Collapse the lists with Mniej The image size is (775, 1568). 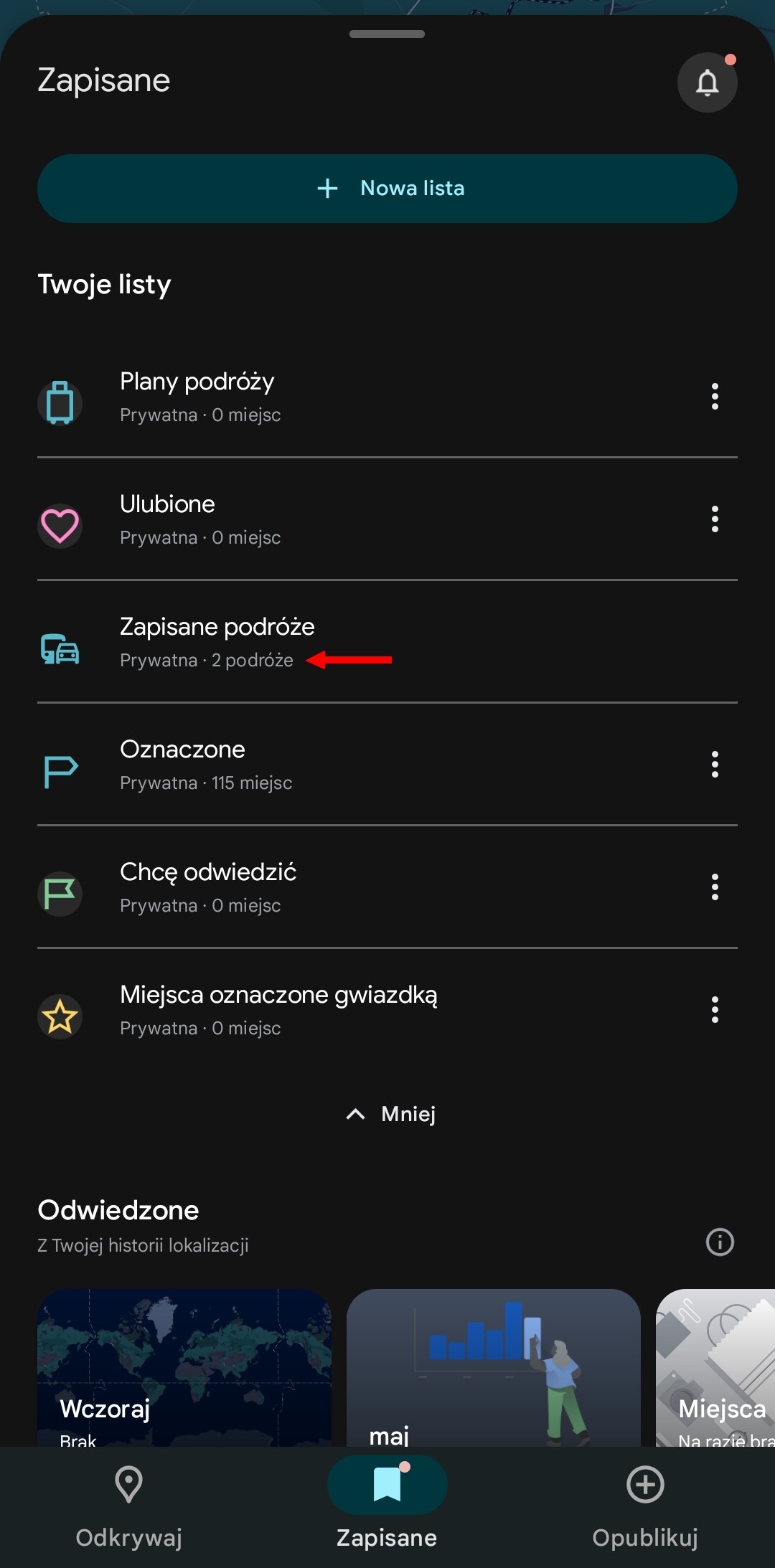tap(390, 1114)
